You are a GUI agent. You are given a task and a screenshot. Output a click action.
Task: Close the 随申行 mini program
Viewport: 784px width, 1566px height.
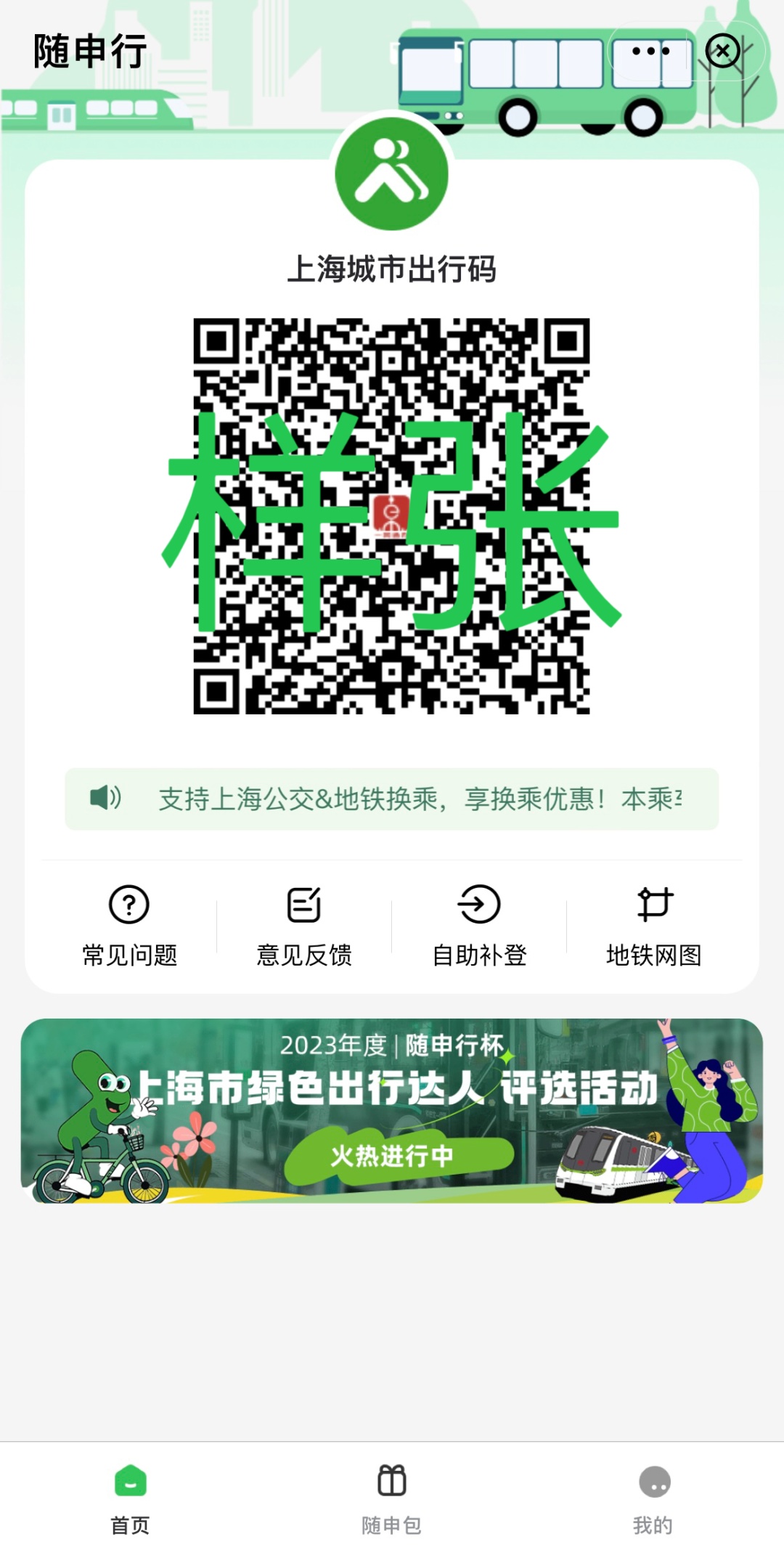(x=722, y=52)
